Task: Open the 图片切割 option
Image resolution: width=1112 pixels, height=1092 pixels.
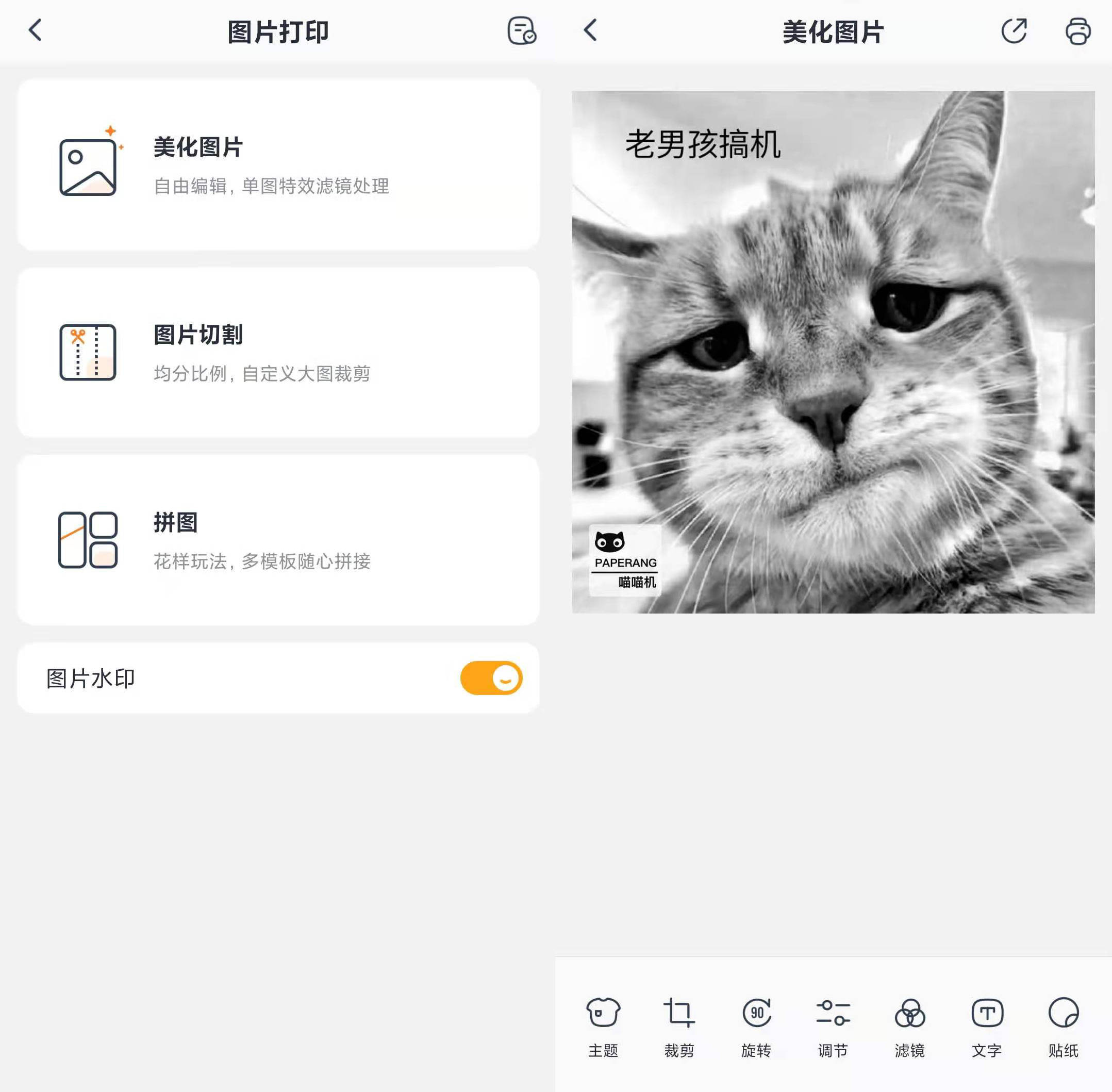Action: [278, 352]
